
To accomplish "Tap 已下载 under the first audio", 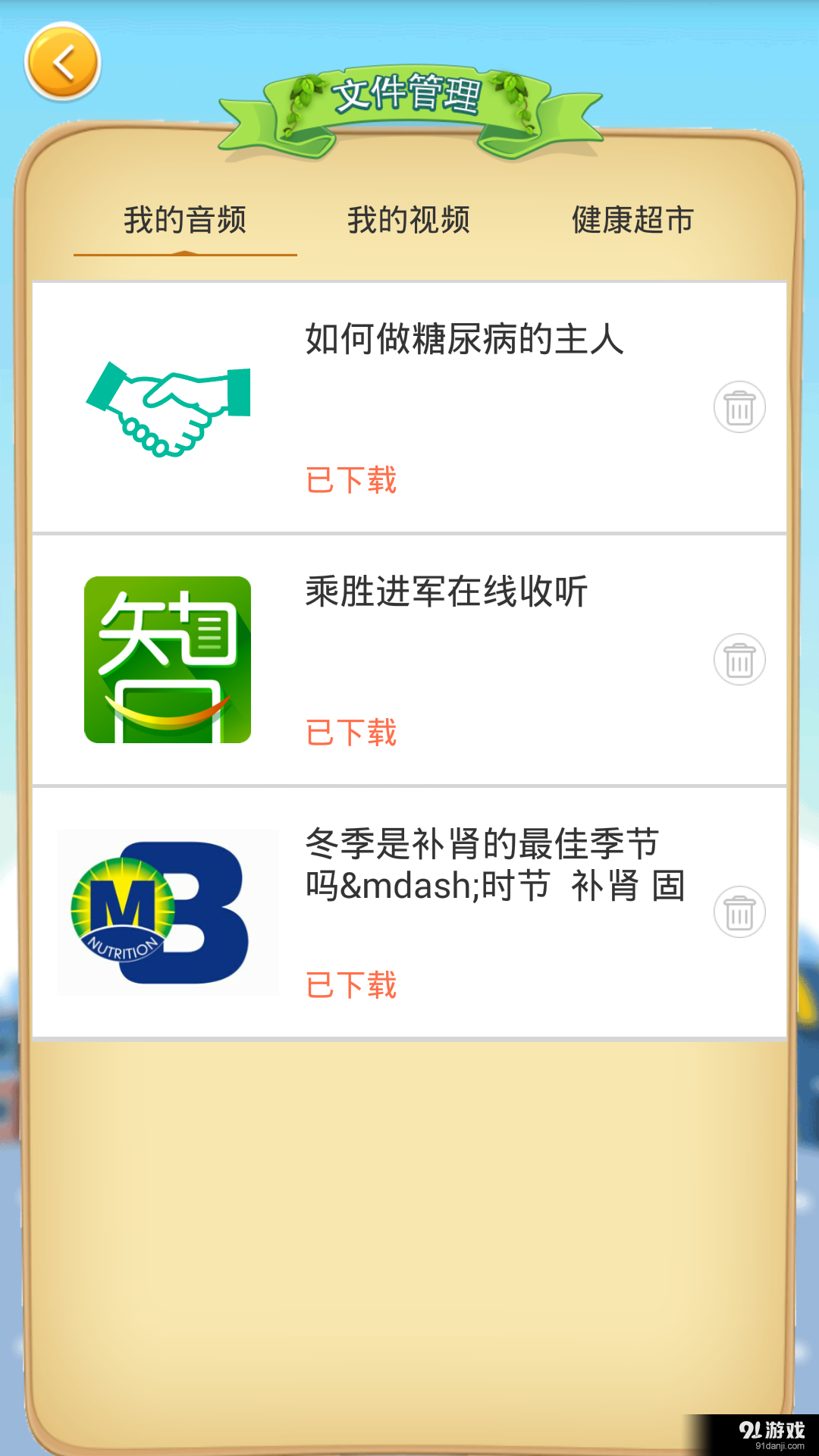I will 351,481.
